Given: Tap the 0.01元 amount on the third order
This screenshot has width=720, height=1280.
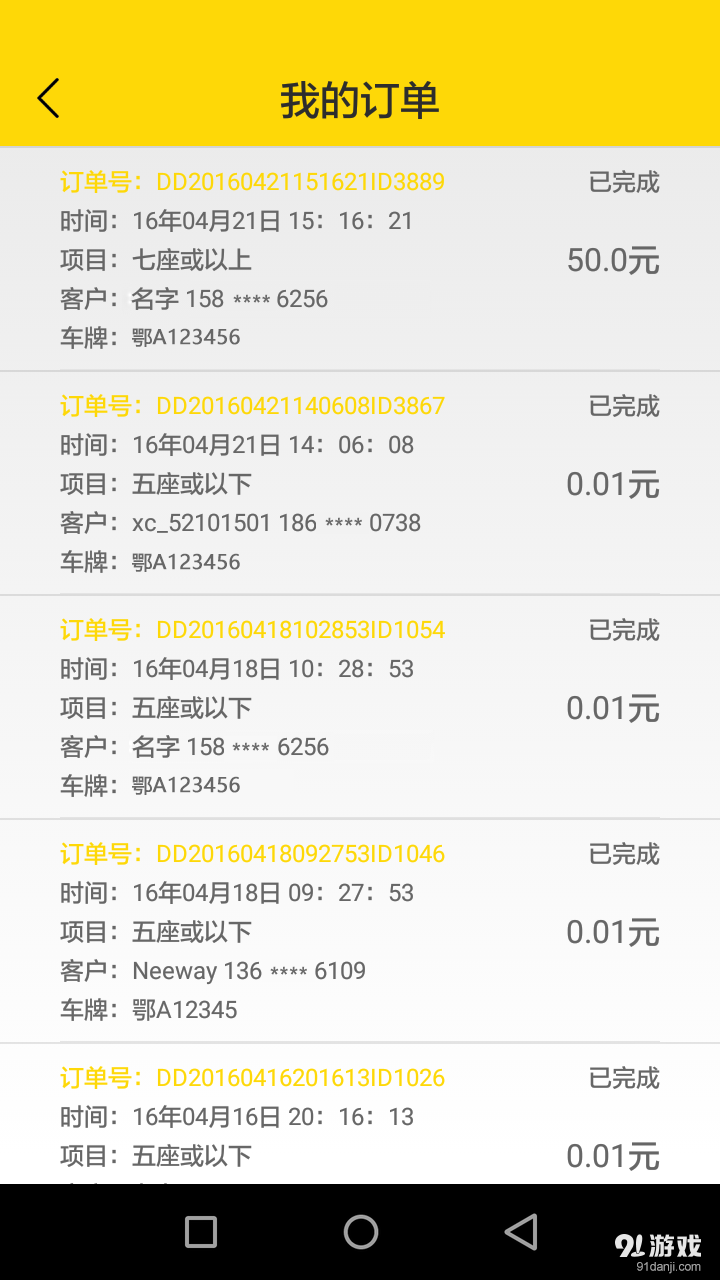Looking at the screenshot, I should coord(611,708).
